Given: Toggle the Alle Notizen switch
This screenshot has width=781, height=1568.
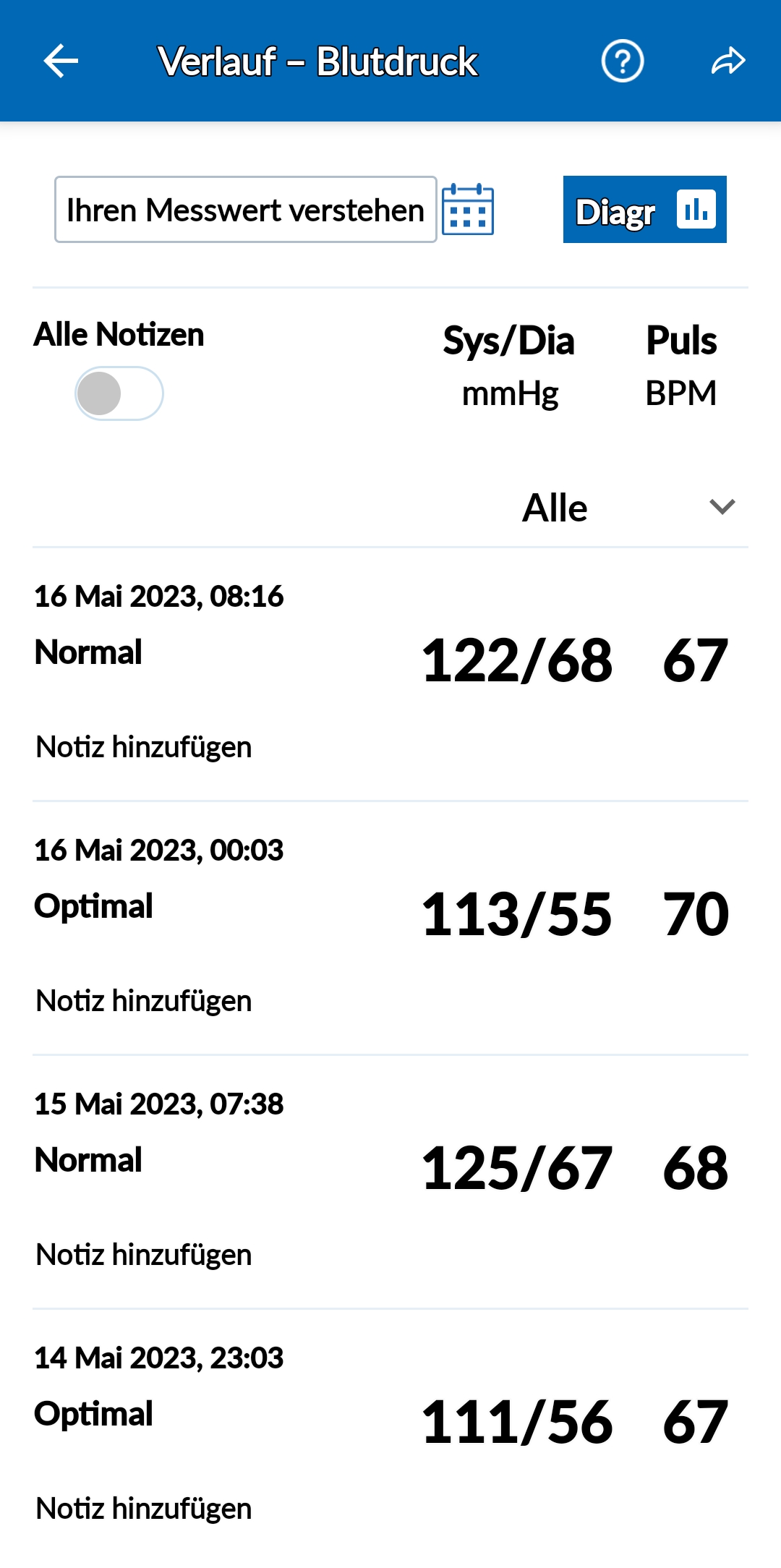Looking at the screenshot, I should click(x=119, y=393).
